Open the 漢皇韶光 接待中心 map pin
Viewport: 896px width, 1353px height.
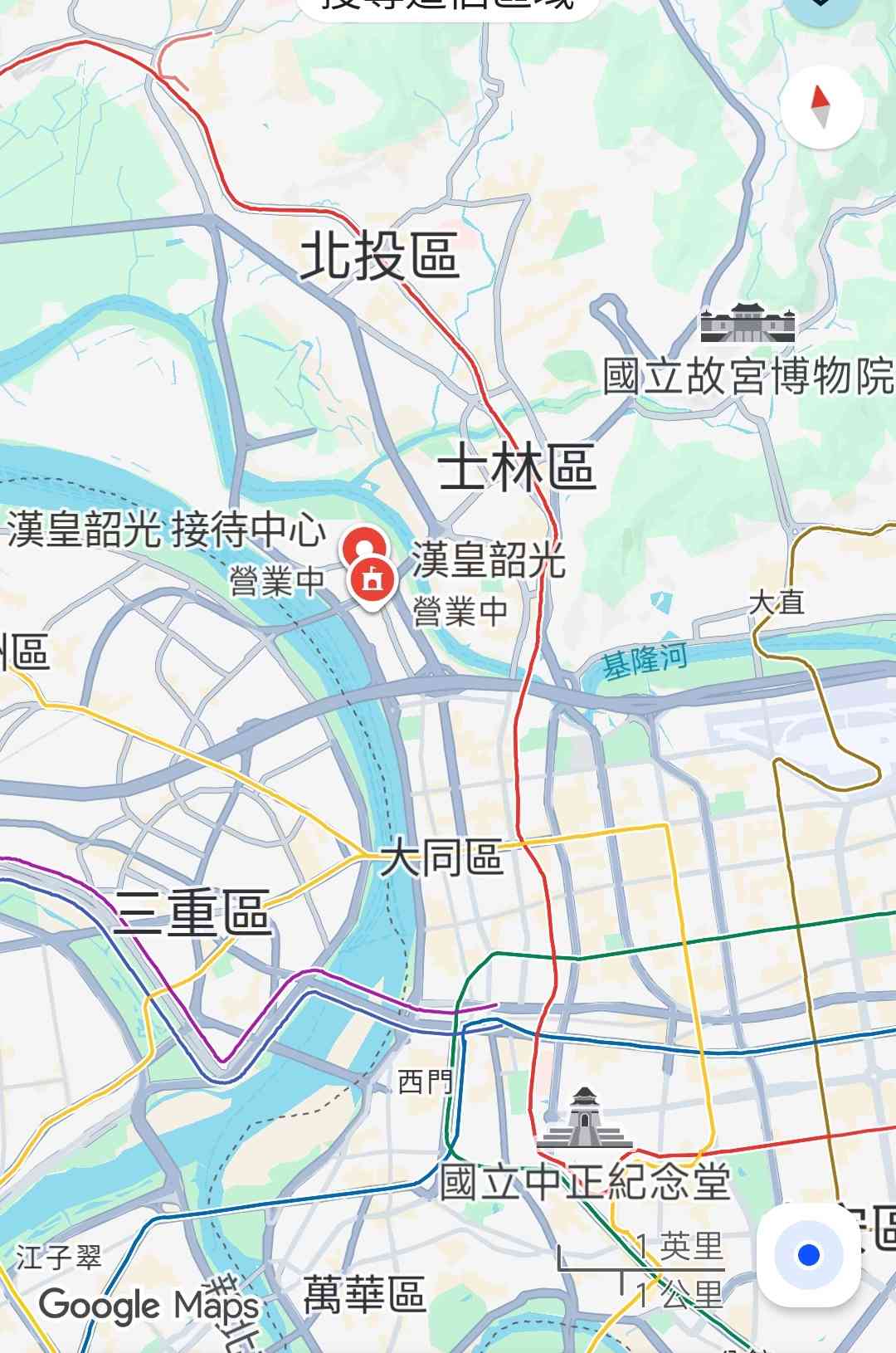coord(363,548)
